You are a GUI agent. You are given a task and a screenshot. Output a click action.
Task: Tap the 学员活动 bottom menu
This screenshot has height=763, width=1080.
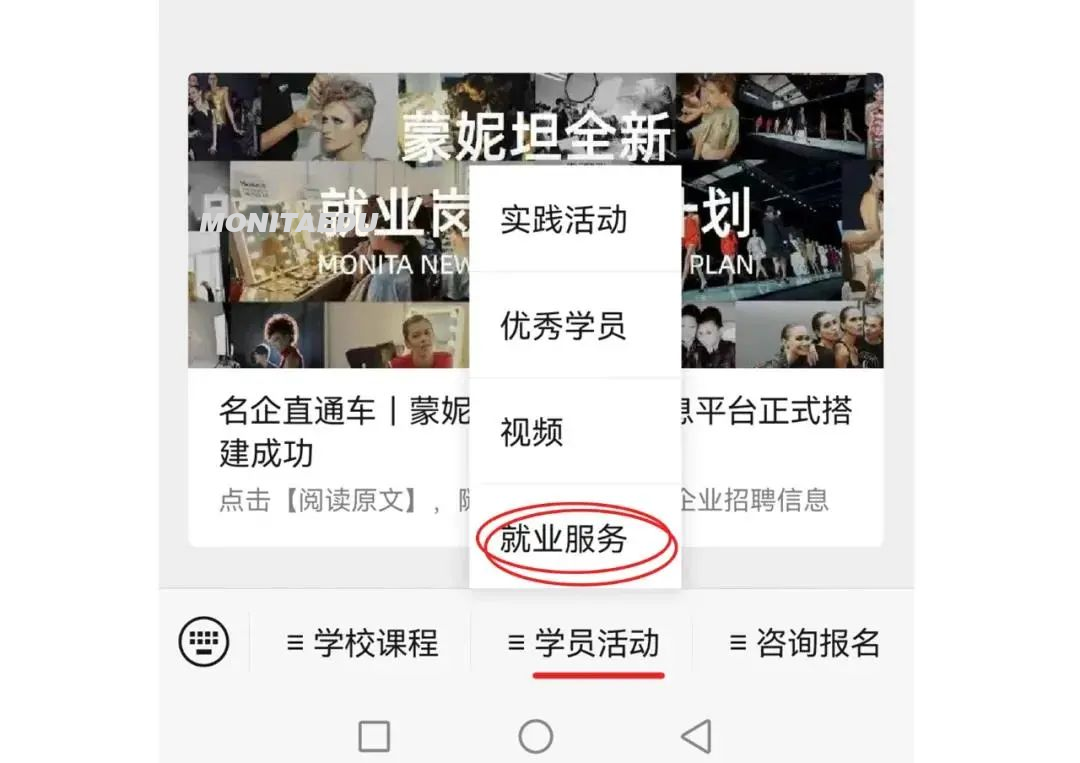tap(584, 643)
